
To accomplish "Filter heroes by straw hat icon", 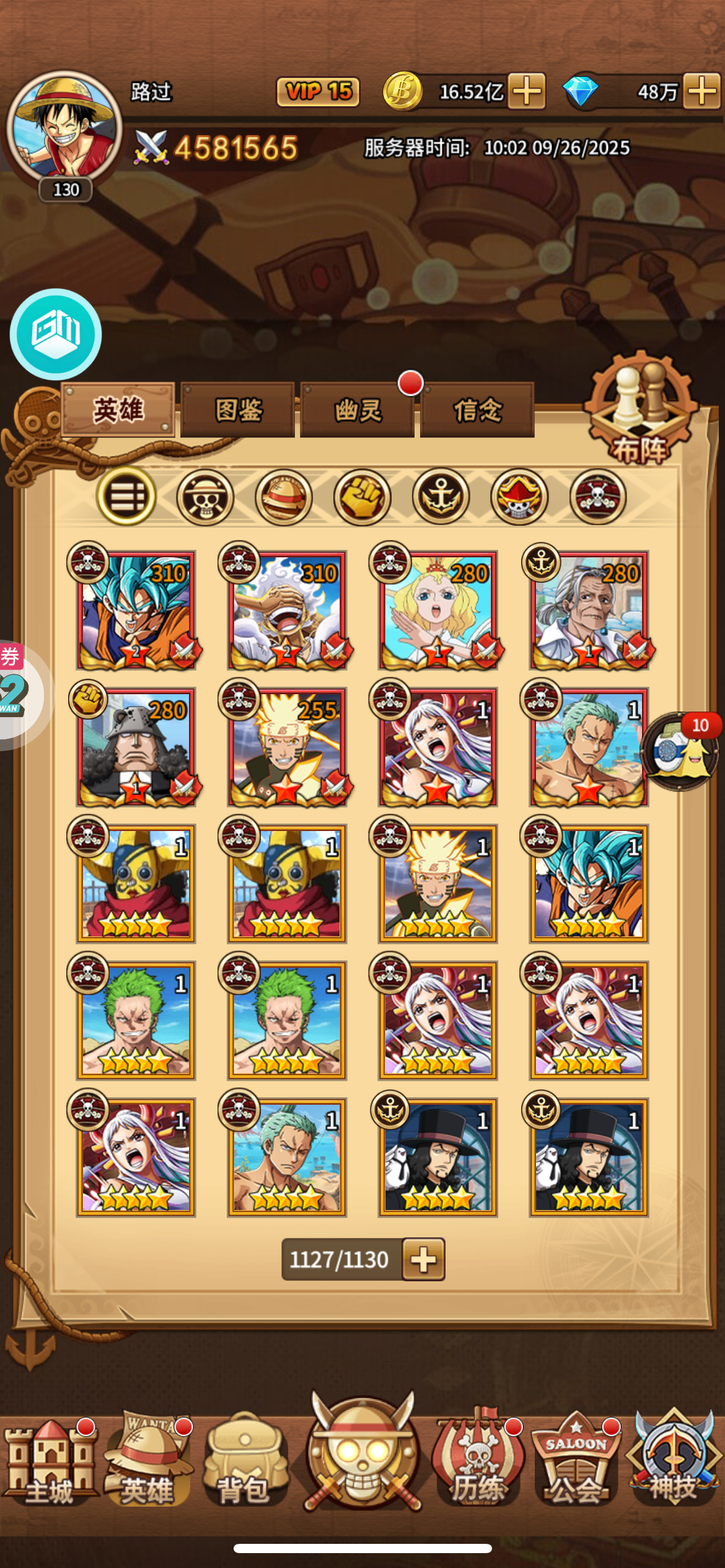I will (284, 497).
